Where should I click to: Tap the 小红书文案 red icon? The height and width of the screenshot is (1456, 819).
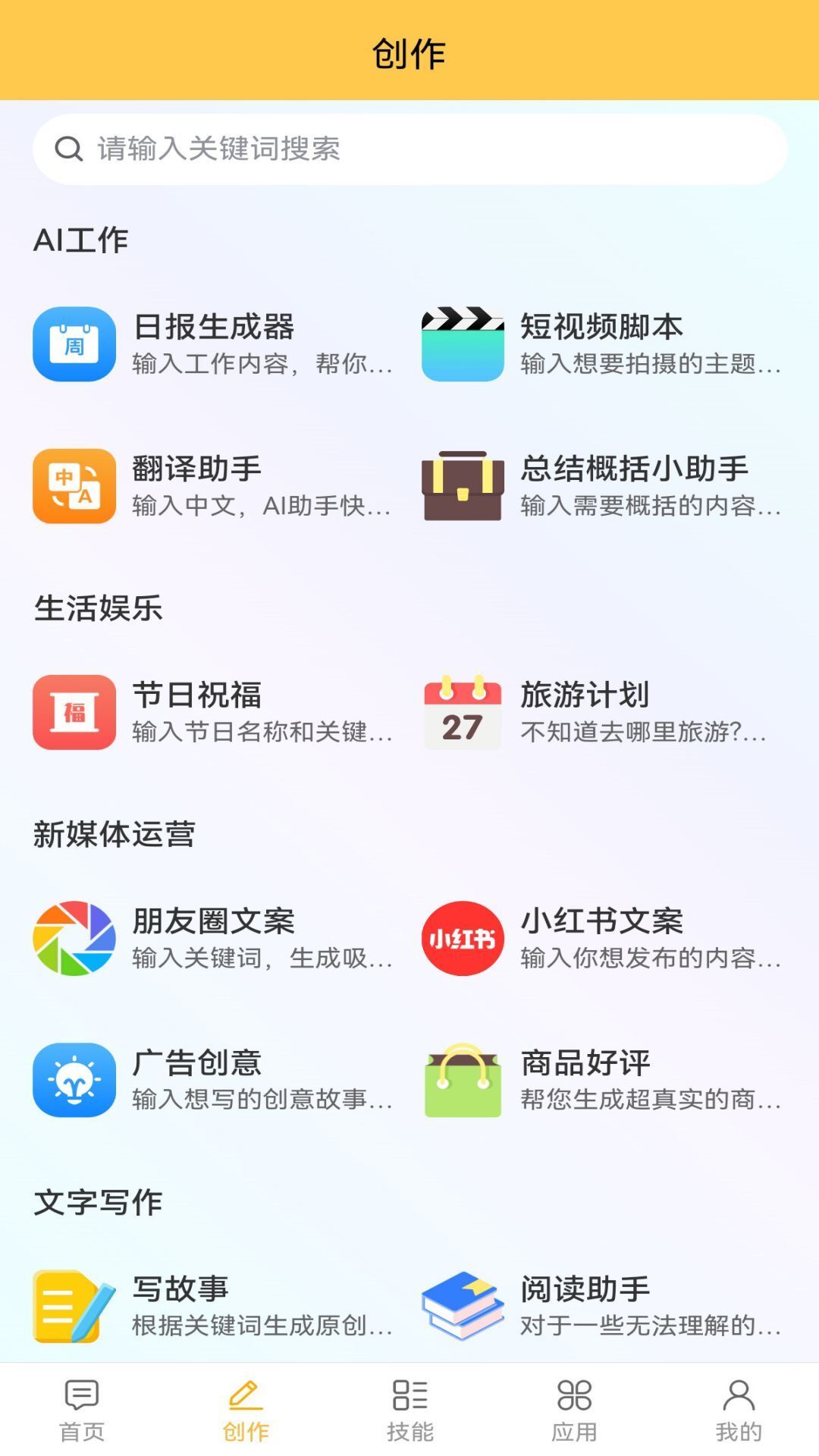click(x=462, y=937)
